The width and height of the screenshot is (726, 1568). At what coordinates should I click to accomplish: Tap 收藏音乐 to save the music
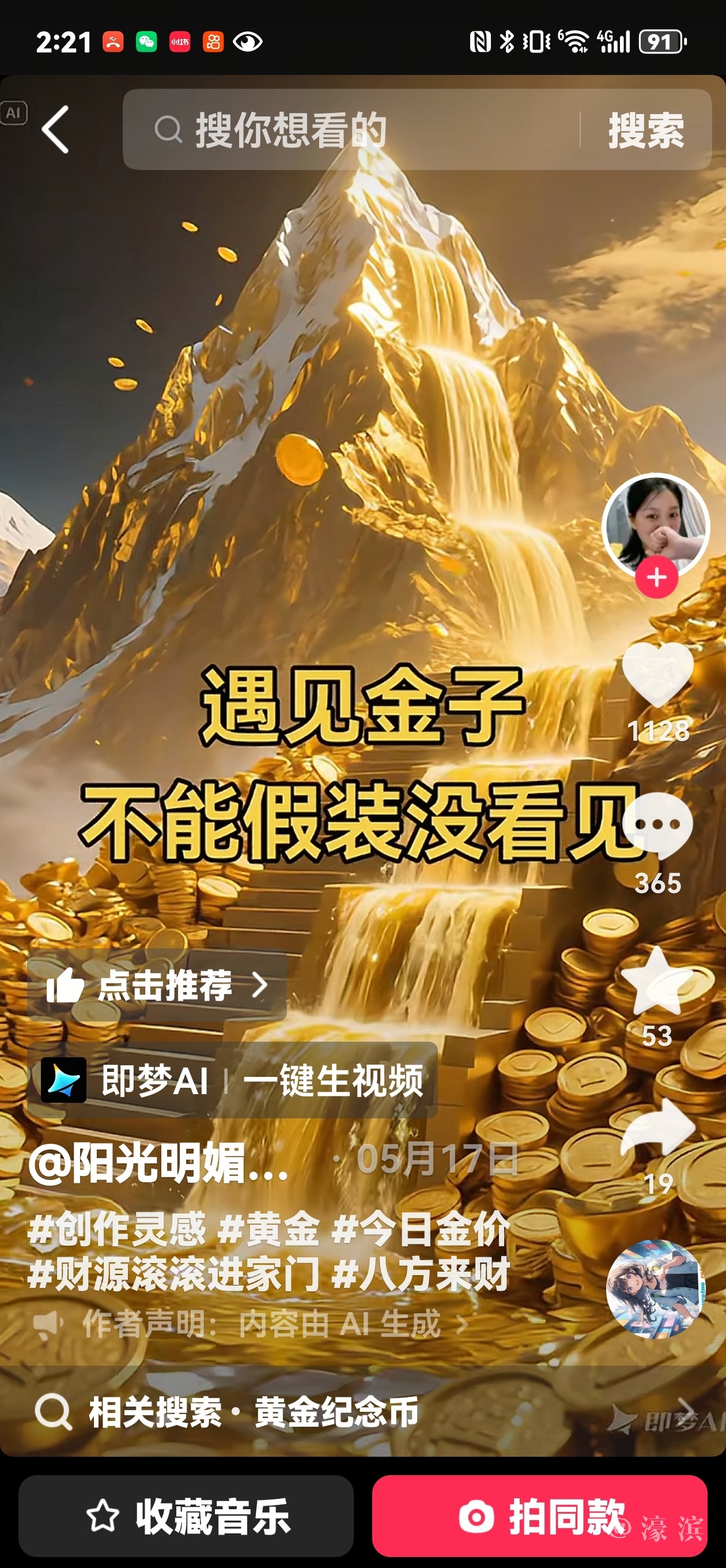coord(186,1516)
